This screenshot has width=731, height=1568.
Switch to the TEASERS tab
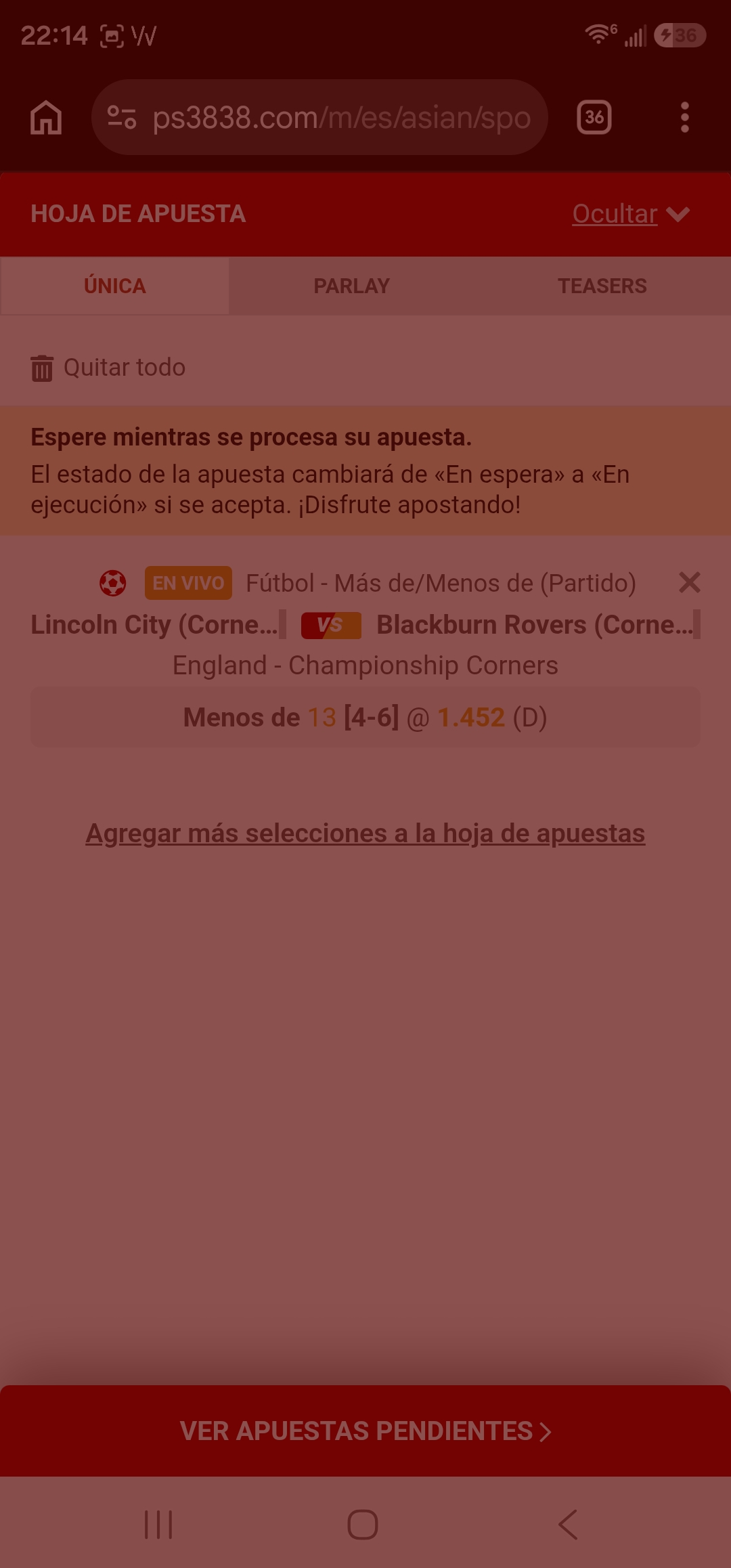click(x=602, y=286)
